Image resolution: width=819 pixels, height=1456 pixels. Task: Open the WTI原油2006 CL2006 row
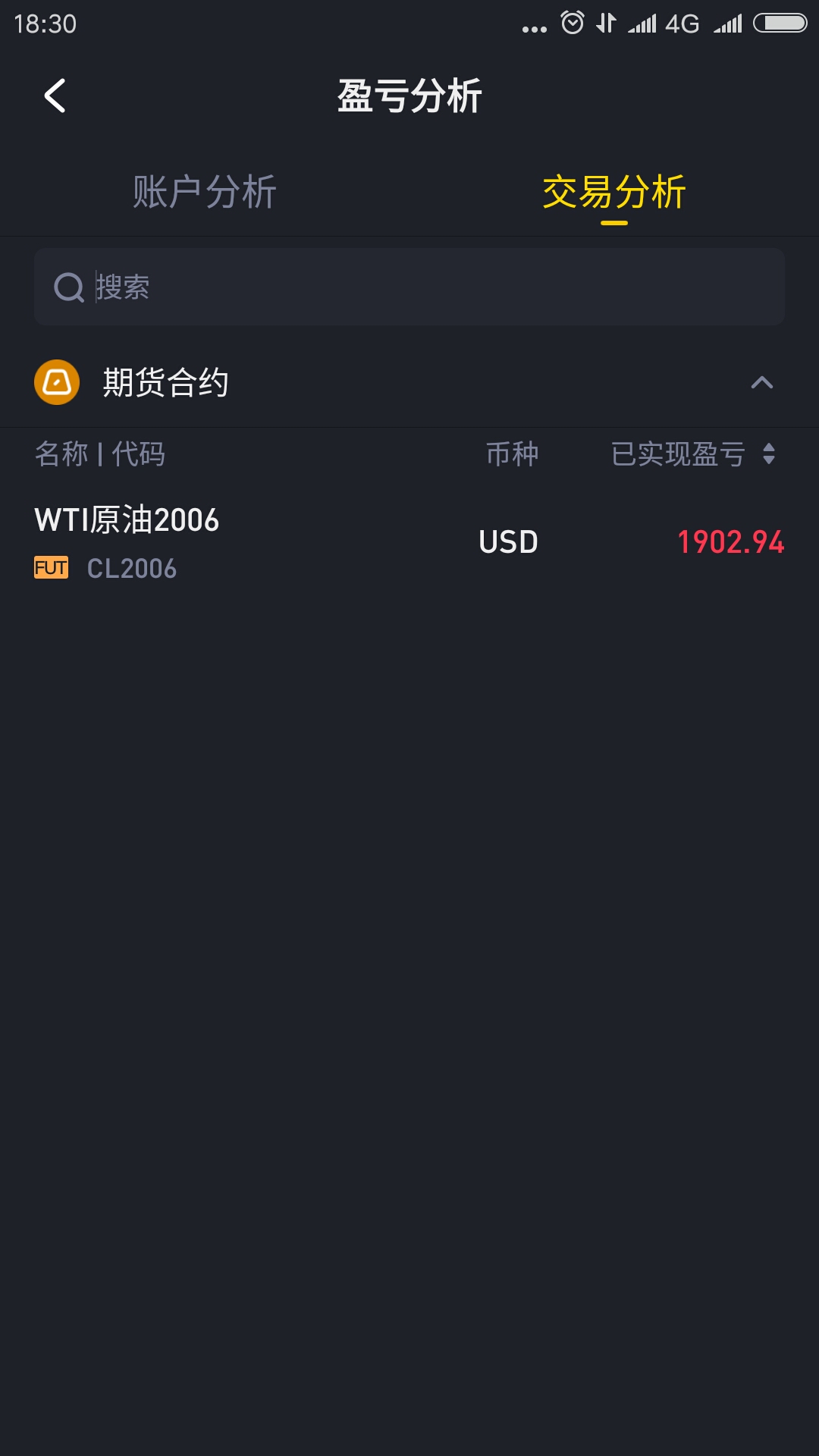click(409, 542)
